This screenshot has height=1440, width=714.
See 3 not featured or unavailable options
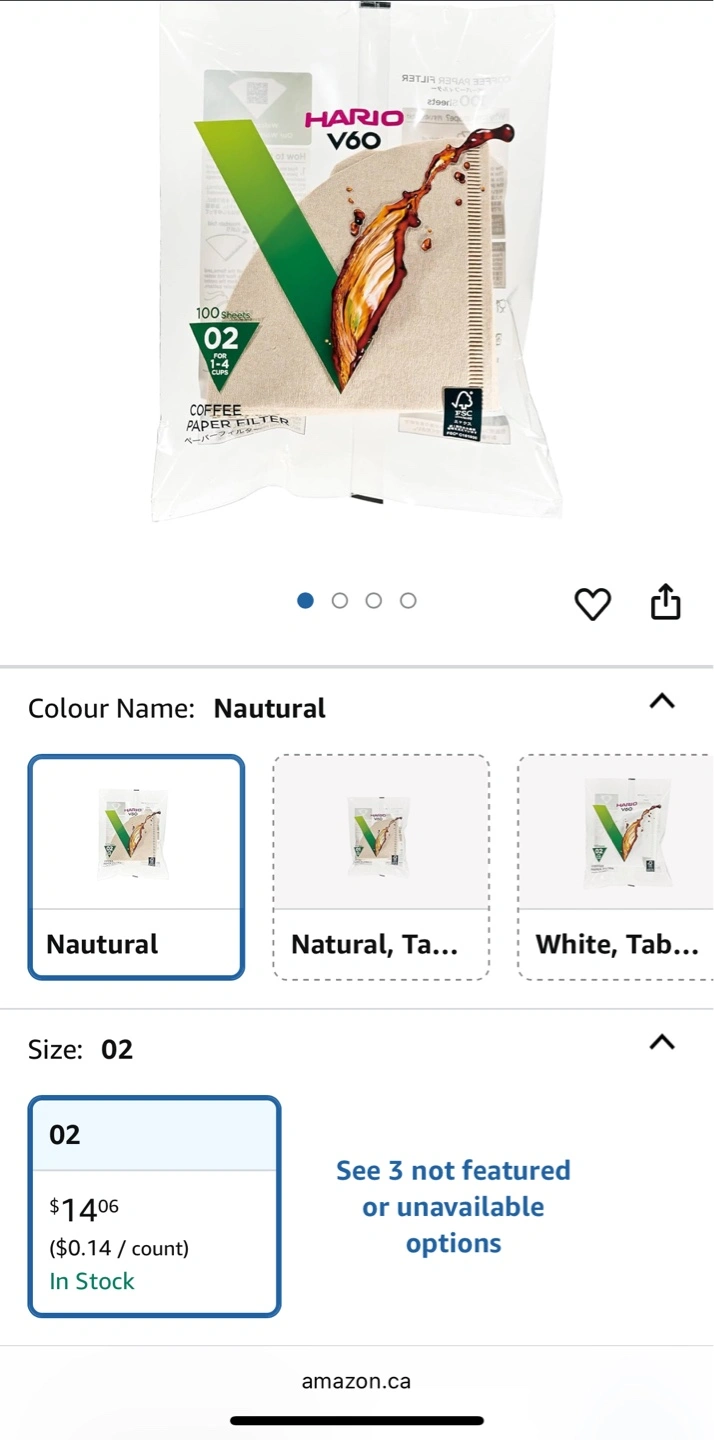point(453,1207)
